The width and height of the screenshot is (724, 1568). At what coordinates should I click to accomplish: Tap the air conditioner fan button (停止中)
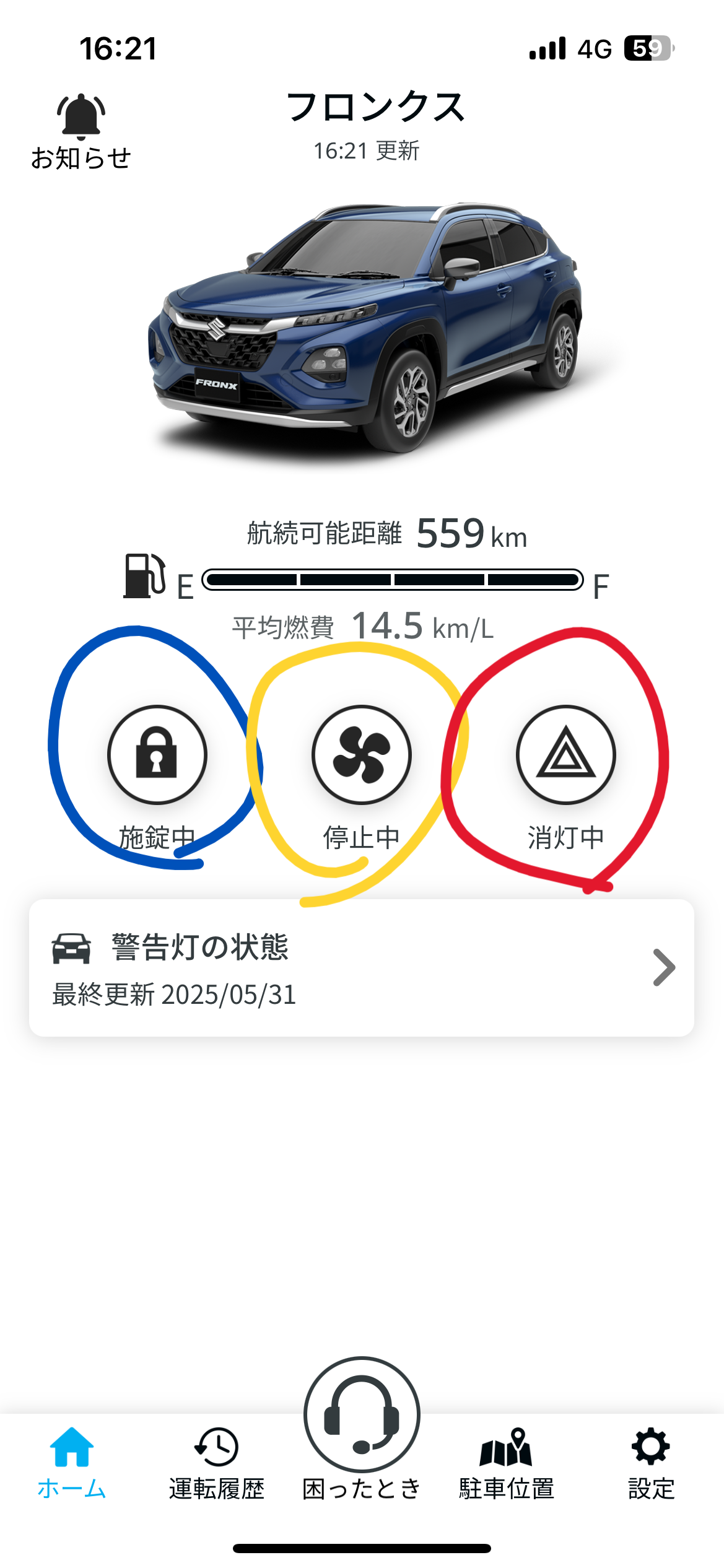point(362,755)
